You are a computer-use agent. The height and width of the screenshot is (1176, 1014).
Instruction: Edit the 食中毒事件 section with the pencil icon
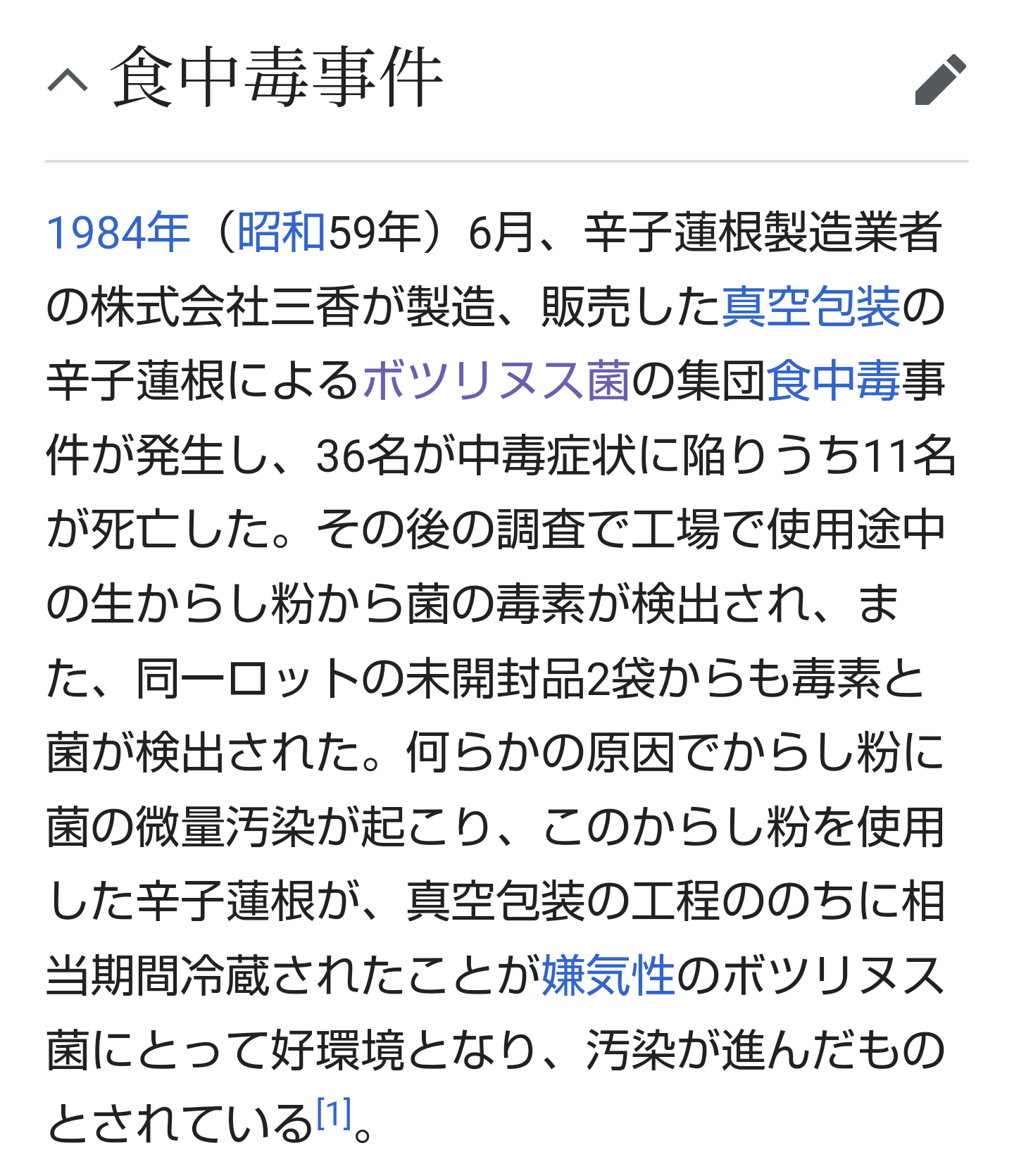coord(939,80)
